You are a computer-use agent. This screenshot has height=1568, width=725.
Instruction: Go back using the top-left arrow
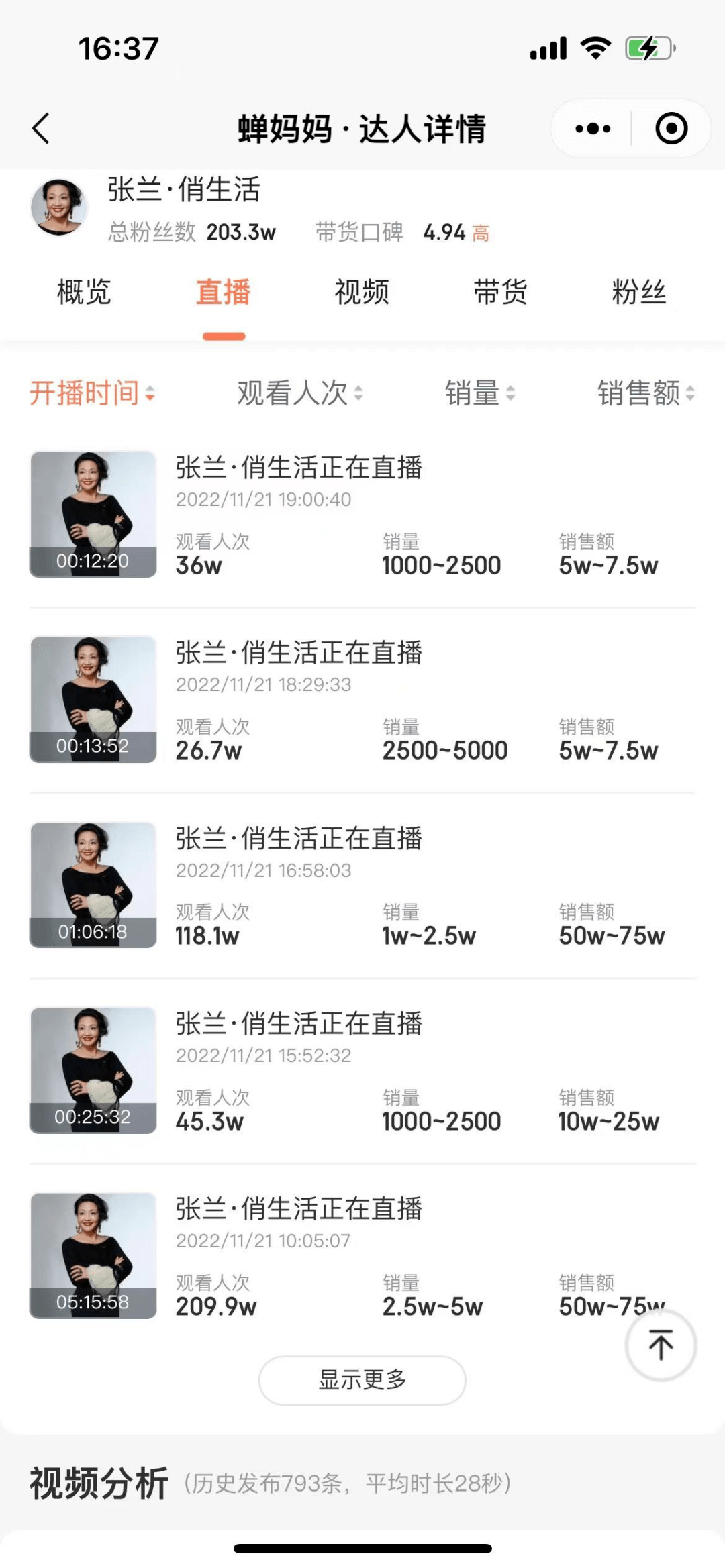pos(41,128)
